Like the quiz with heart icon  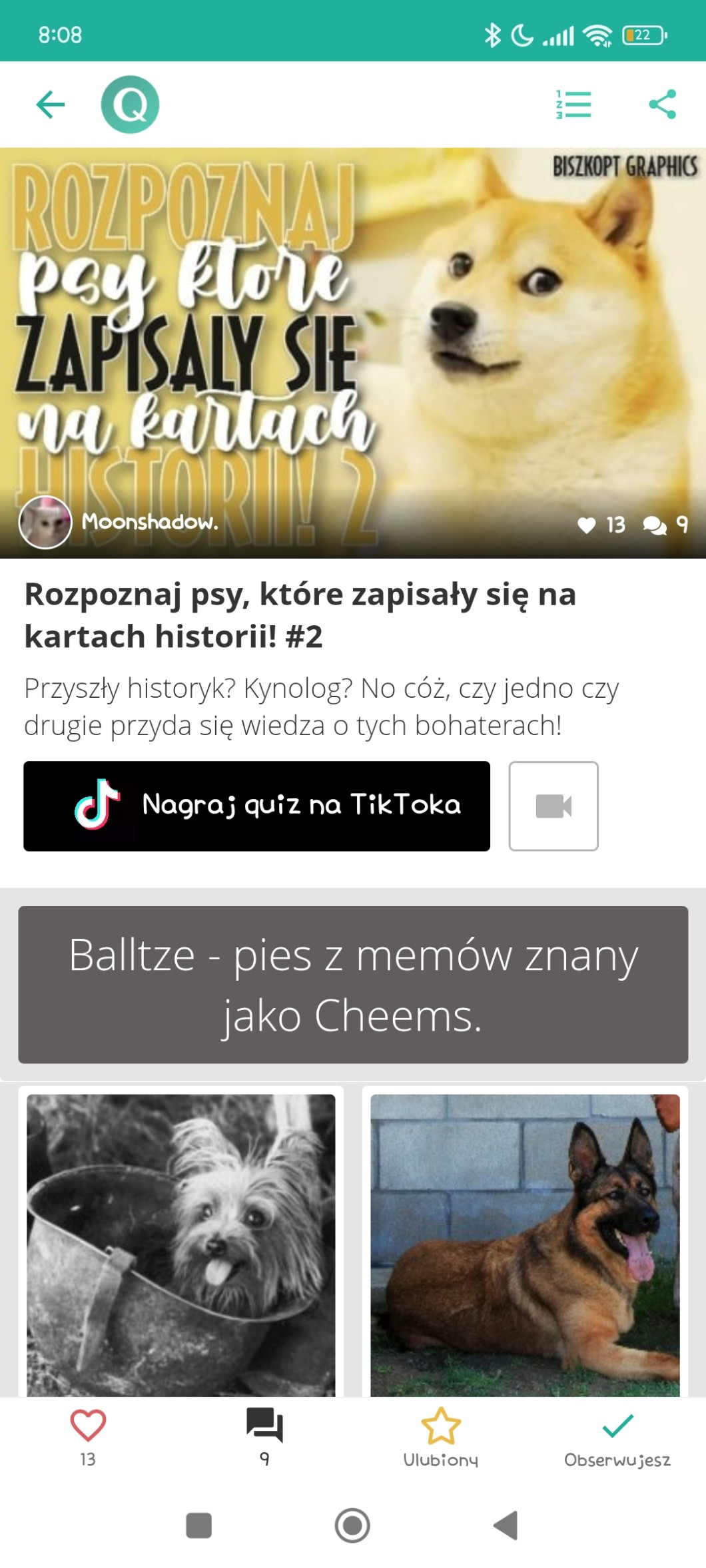pyautogui.click(x=88, y=1437)
